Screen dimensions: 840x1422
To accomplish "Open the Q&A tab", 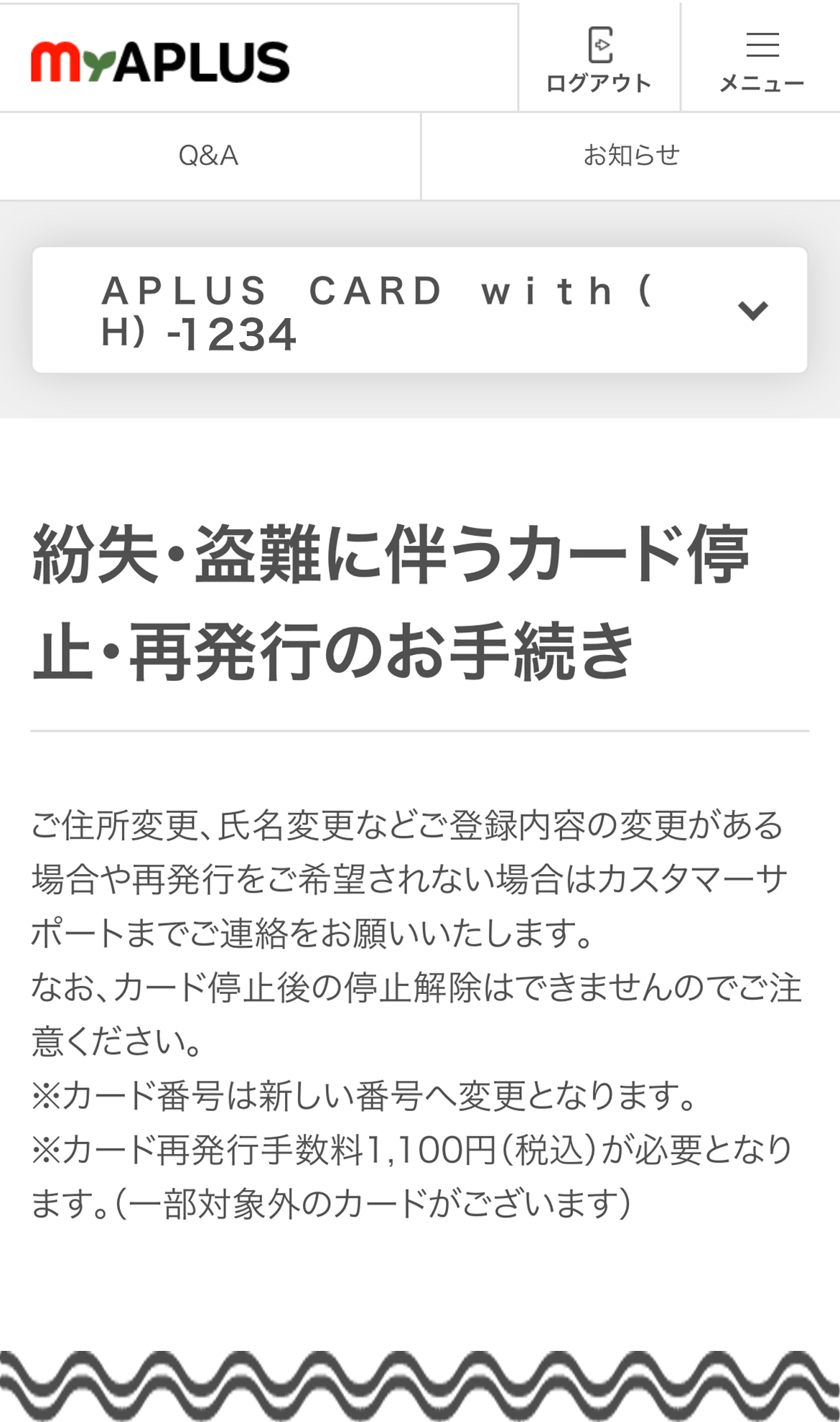I will click(x=209, y=156).
